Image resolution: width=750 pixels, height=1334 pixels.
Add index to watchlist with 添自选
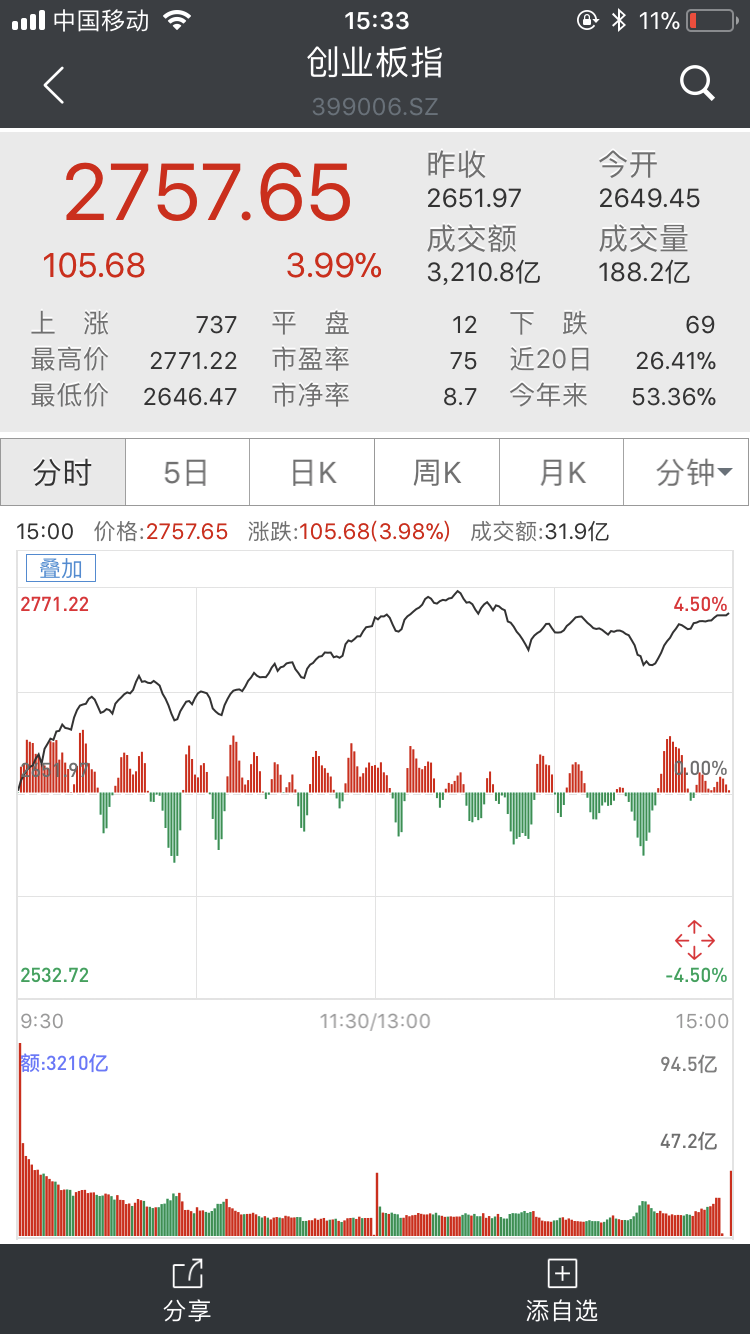tap(562, 1289)
